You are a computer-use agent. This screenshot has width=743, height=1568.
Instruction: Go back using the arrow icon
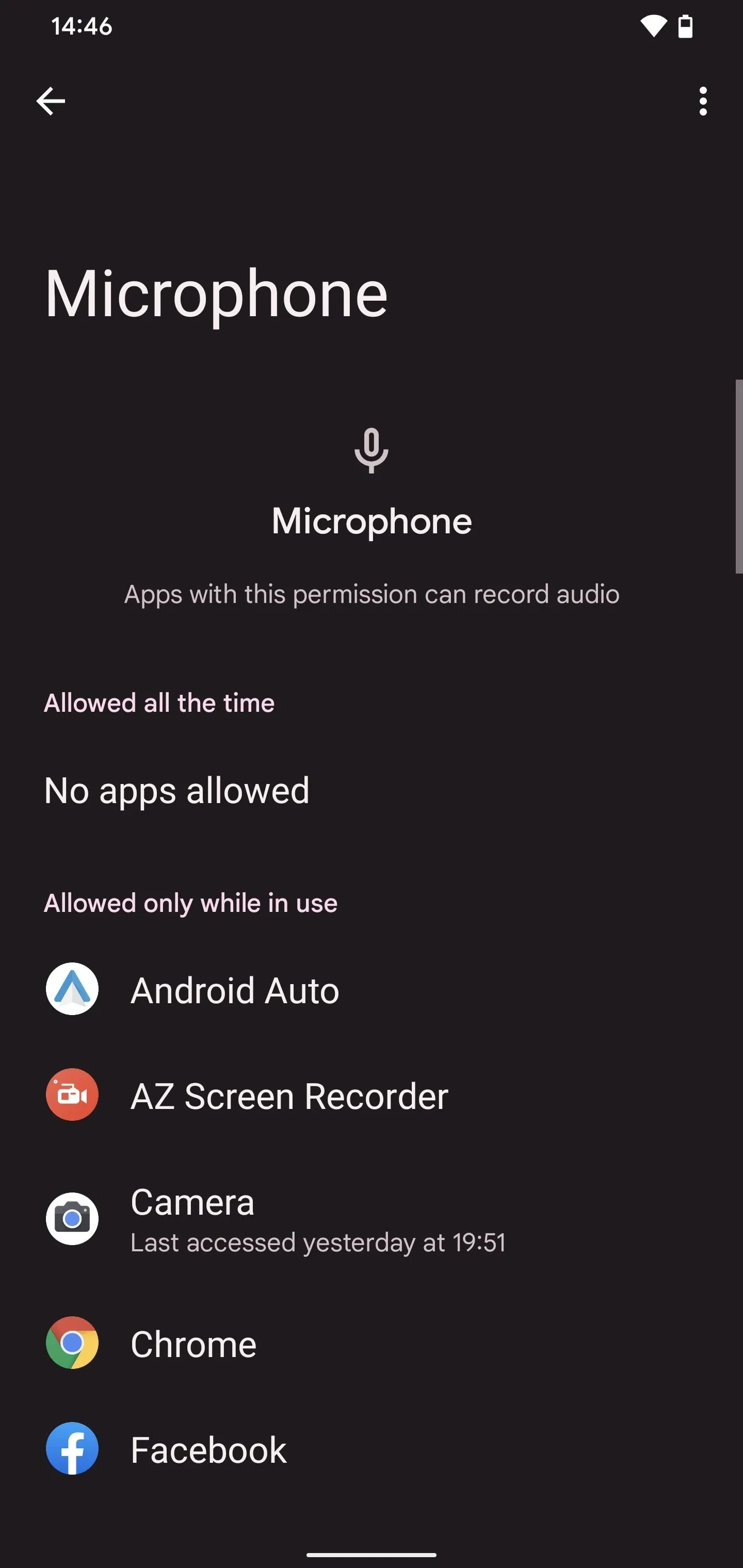[x=51, y=101]
